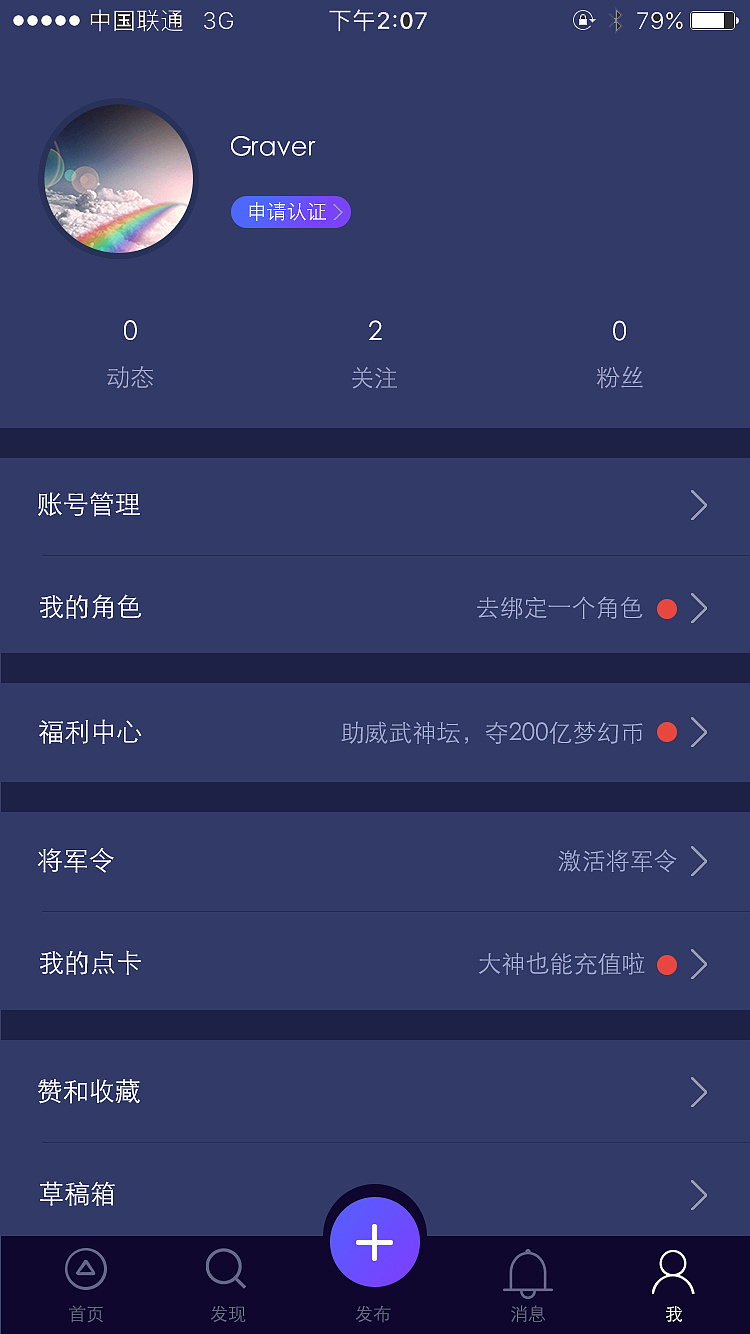Screen dimensions: 750x1334
Task: Open 赞和收藏 using its arrow
Action: click(x=699, y=1092)
